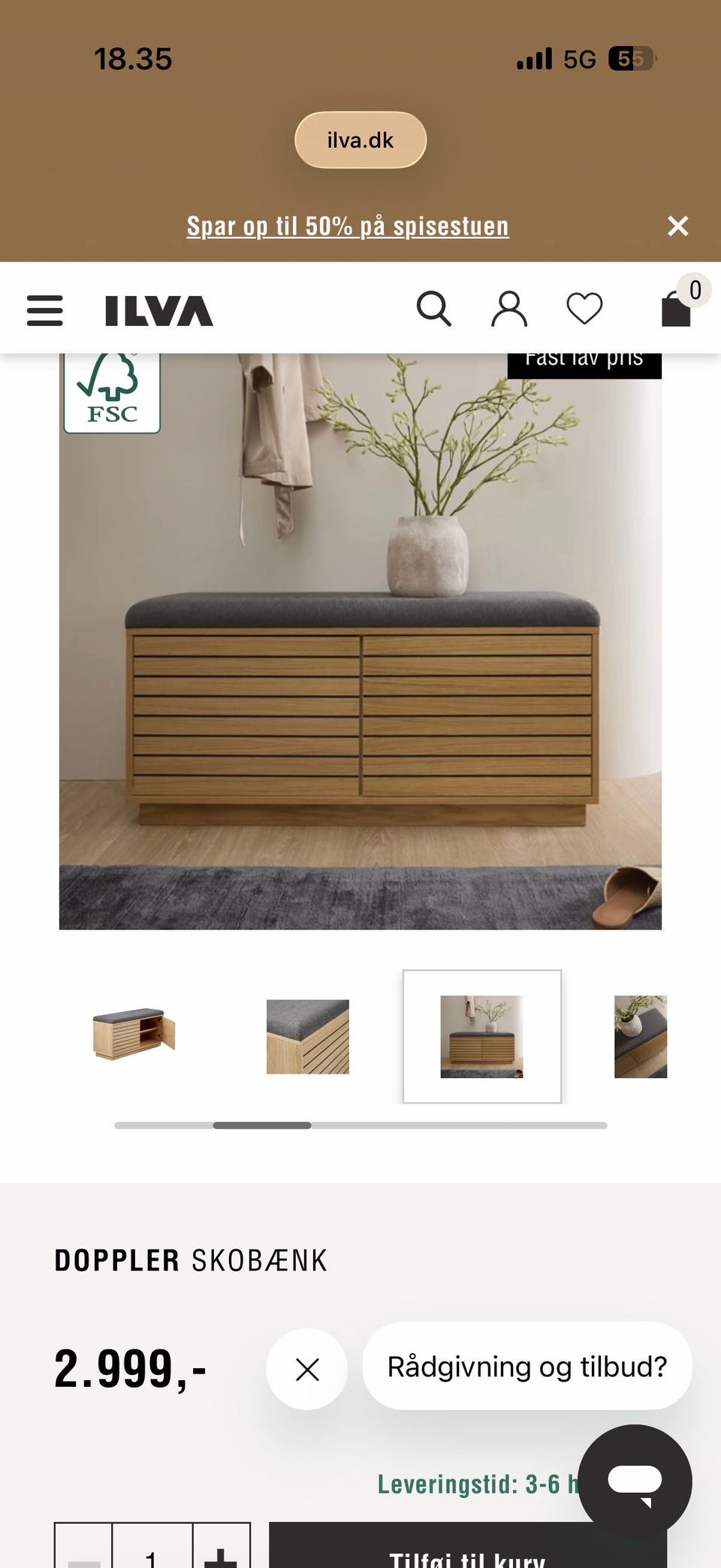This screenshot has height=1568, width=721.
Task: Open the hamburger menu
Action: (45, 310)
